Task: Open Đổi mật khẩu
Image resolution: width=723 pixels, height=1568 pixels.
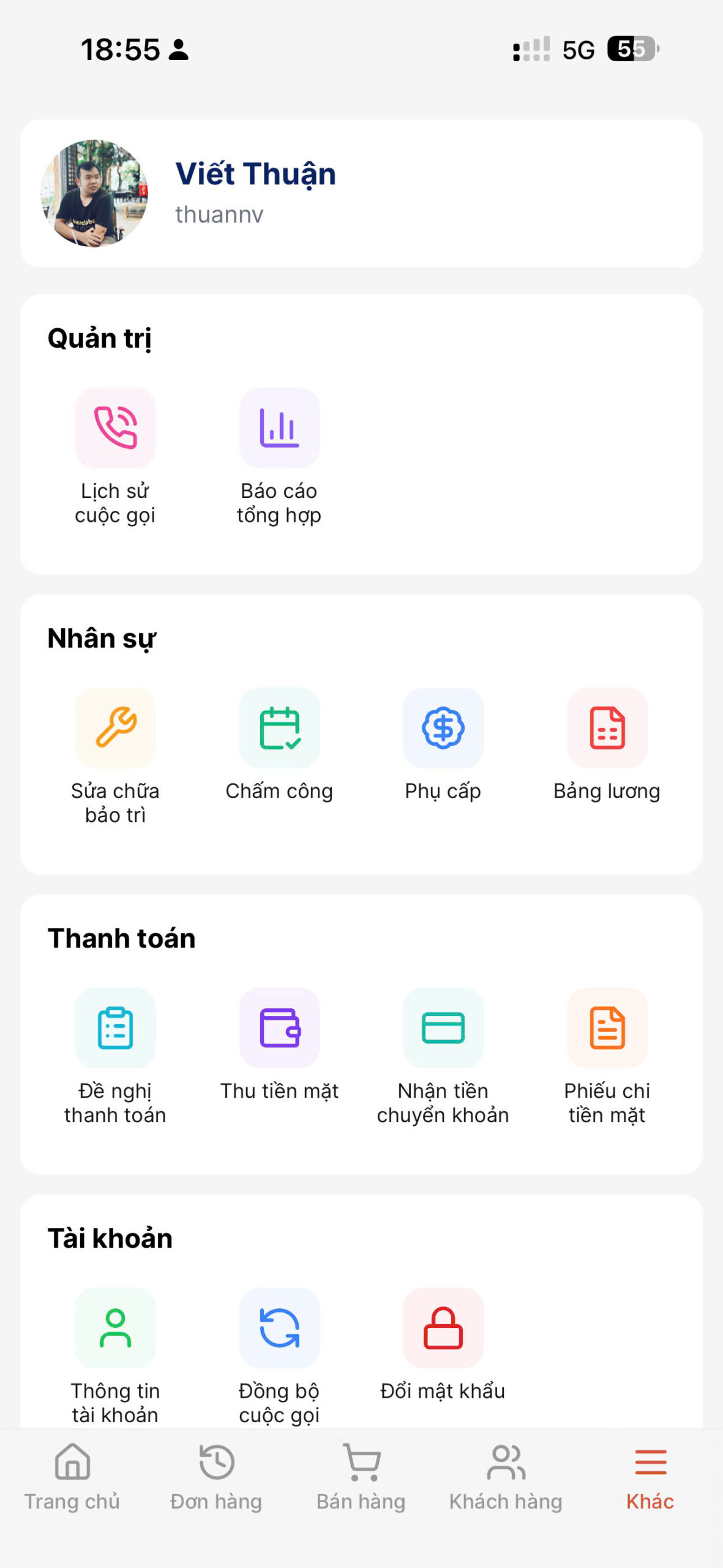Action: [x=443, y=1328]
